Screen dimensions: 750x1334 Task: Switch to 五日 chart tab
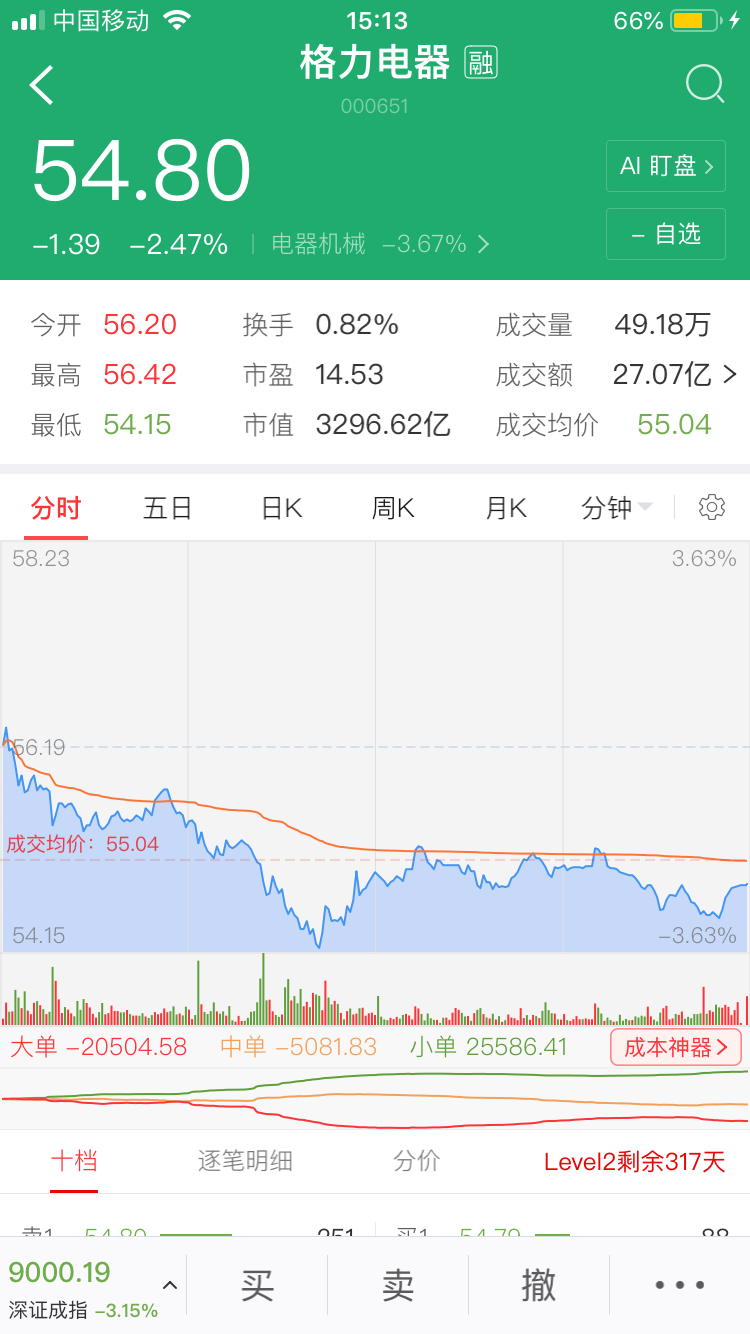pyautogui.click(x=167, y=508)
